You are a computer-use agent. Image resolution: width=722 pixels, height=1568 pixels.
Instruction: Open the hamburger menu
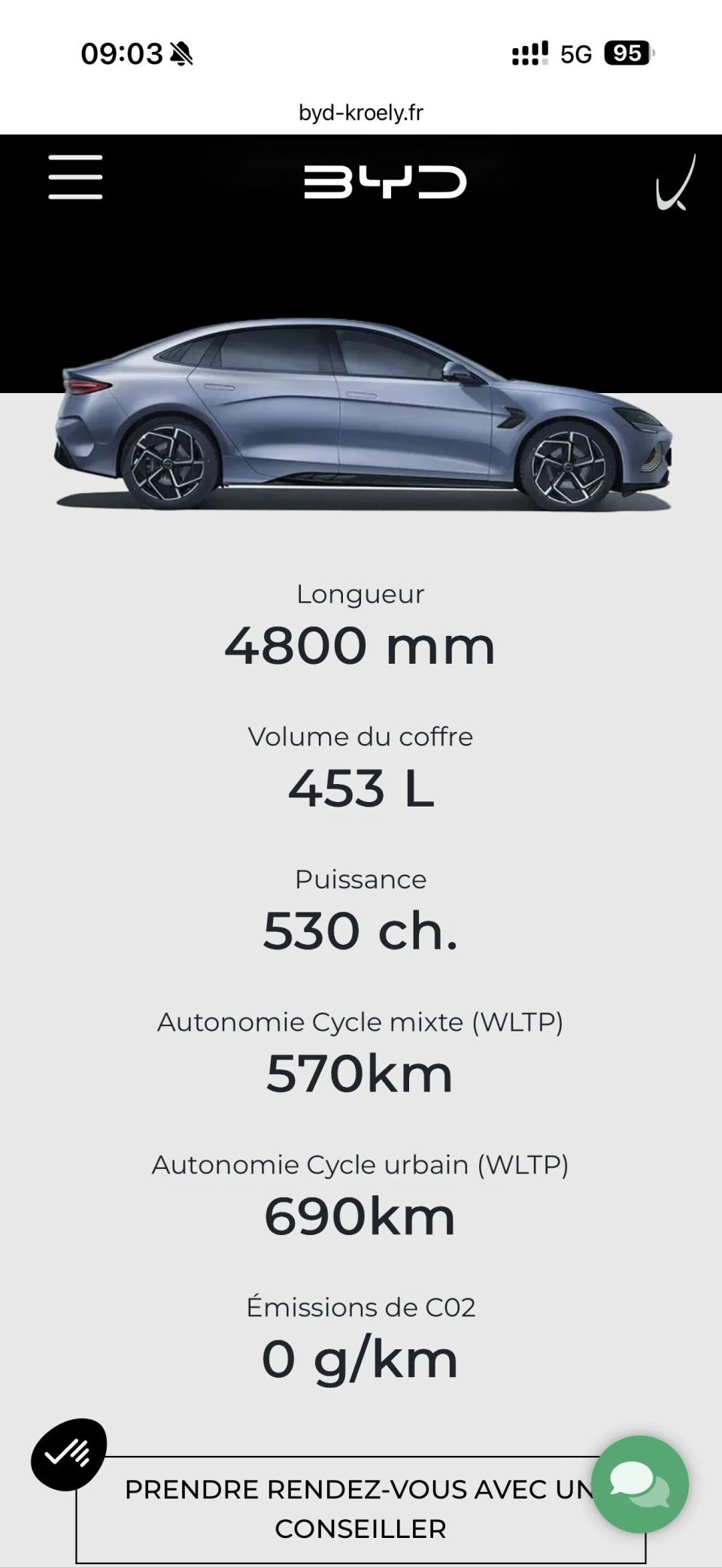(75, 177)
